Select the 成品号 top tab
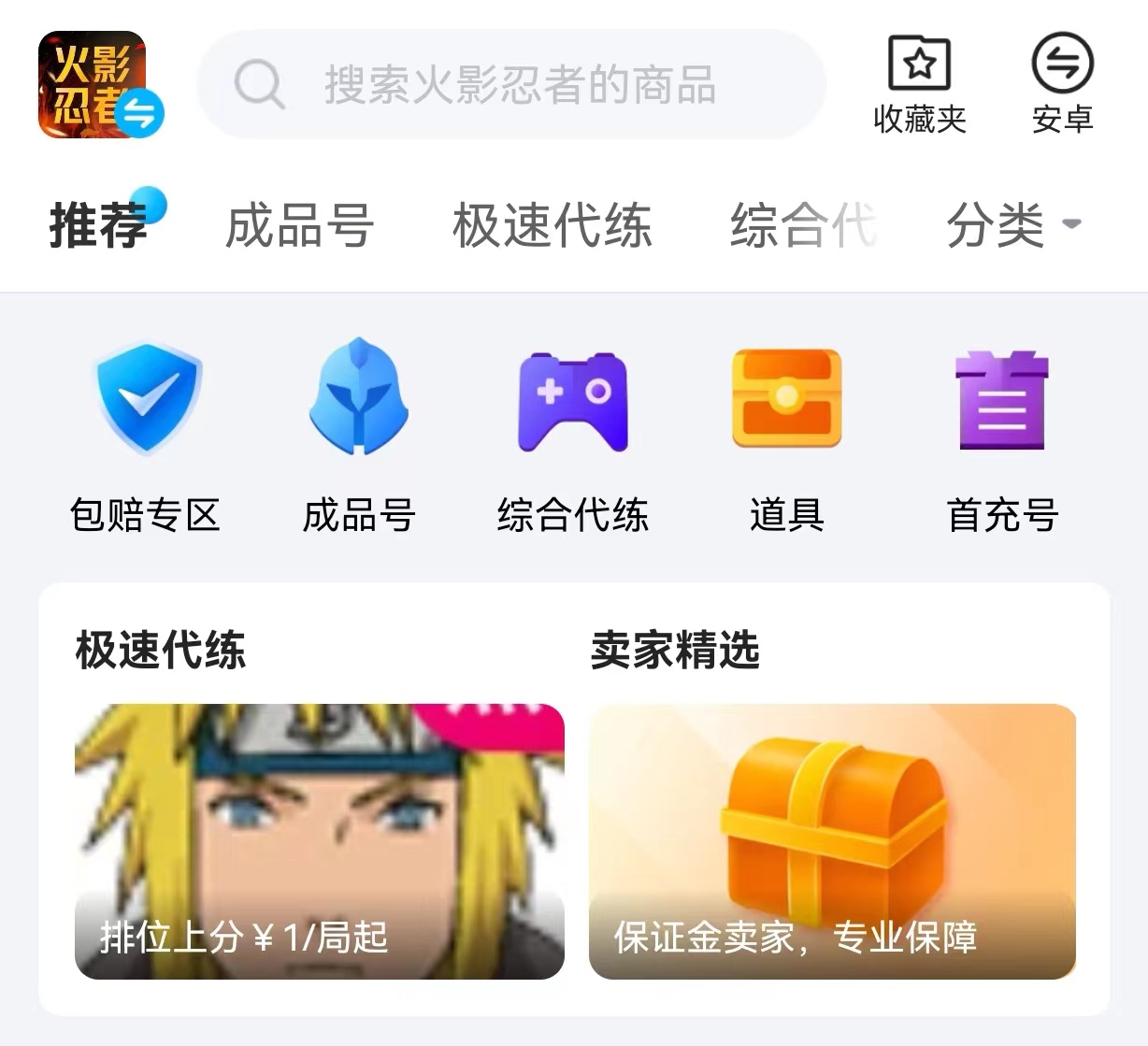The width and height of the screenshot is (1148, 1046). (x=300, y=226)
